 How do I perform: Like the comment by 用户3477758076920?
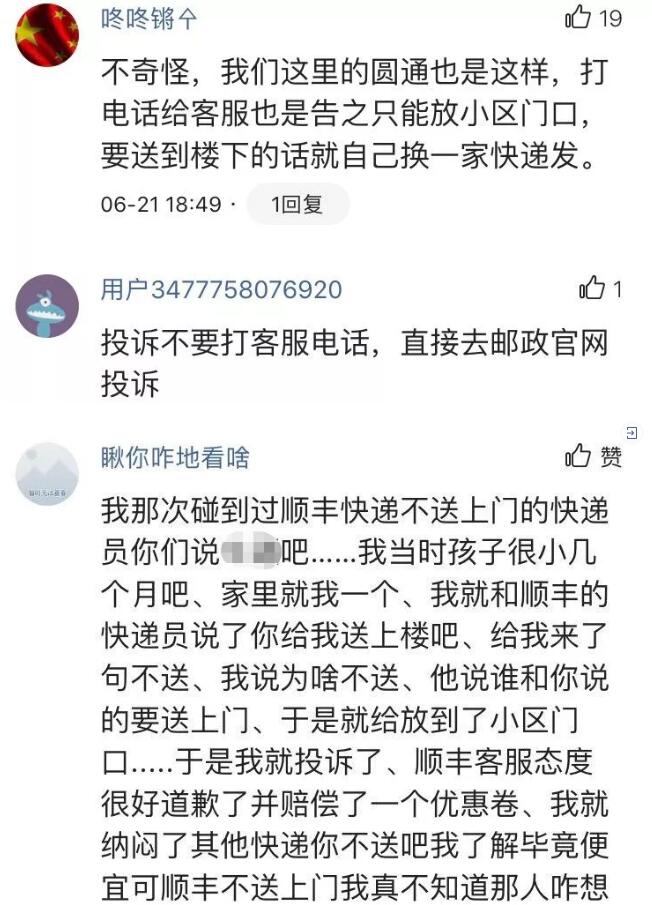tap(592, 290)
